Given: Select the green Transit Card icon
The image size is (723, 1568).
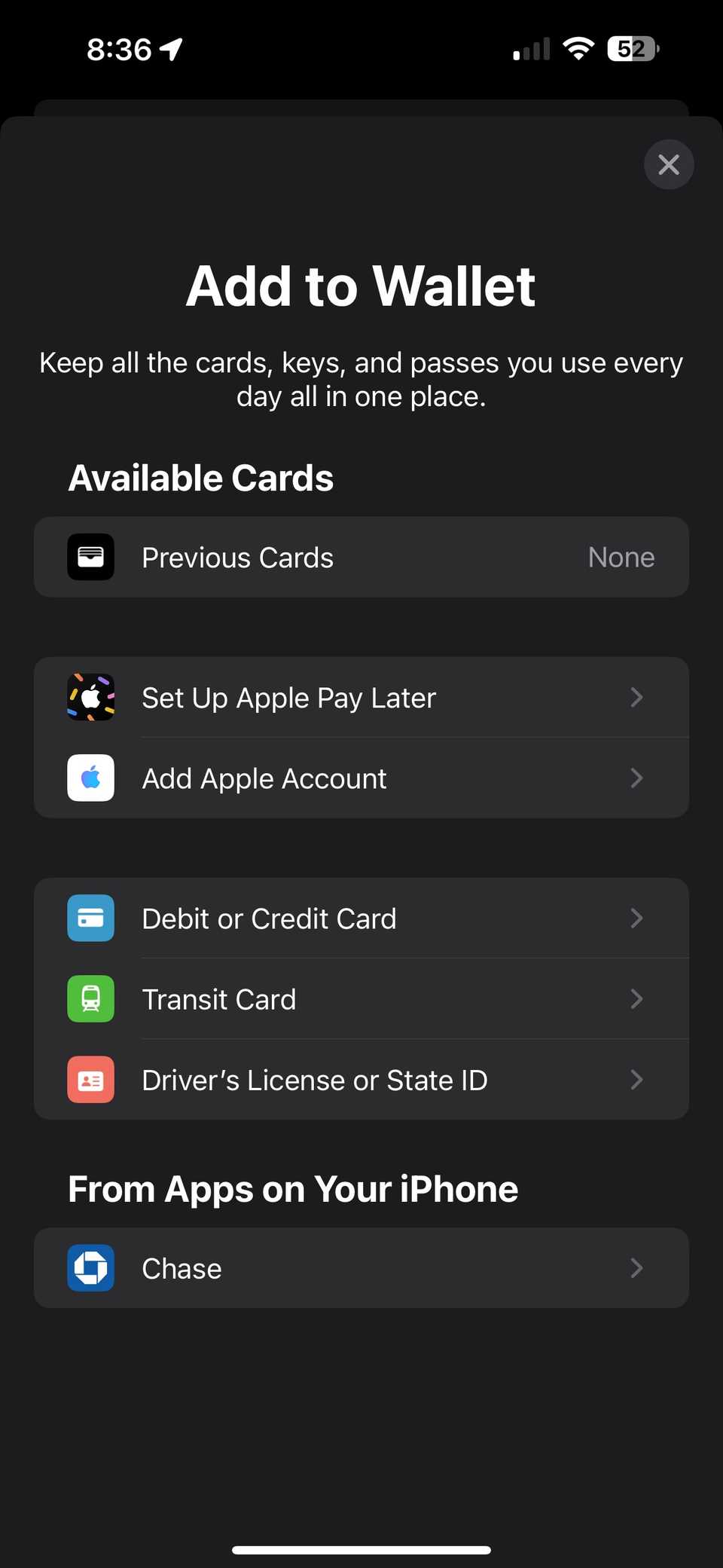Looking at the screenshot, I should point(90,998).
